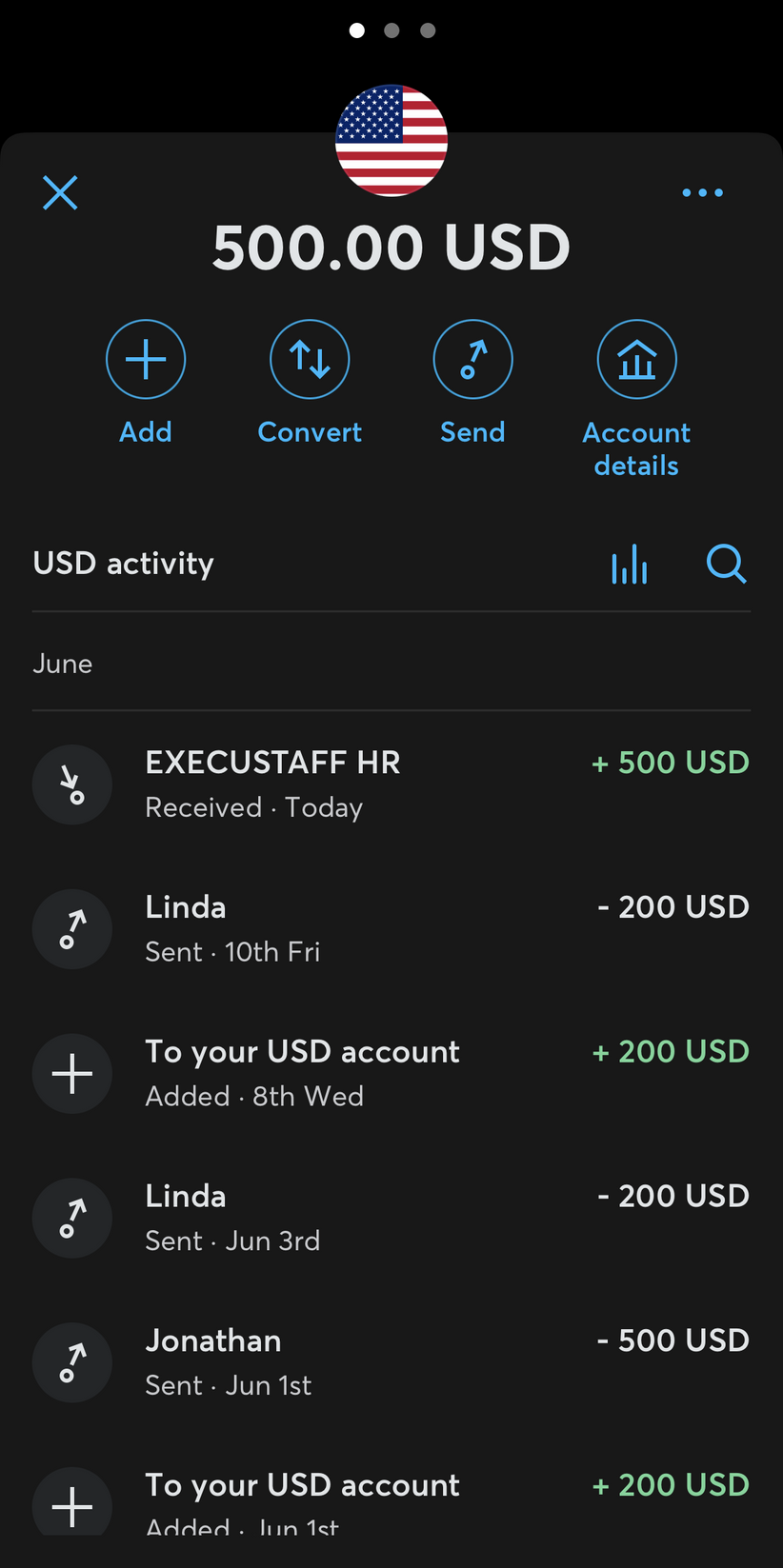783x1568 pixels.
Task: View the added funds from Jun 1st
Action: pyautogui.click(x=391, y=1501)
